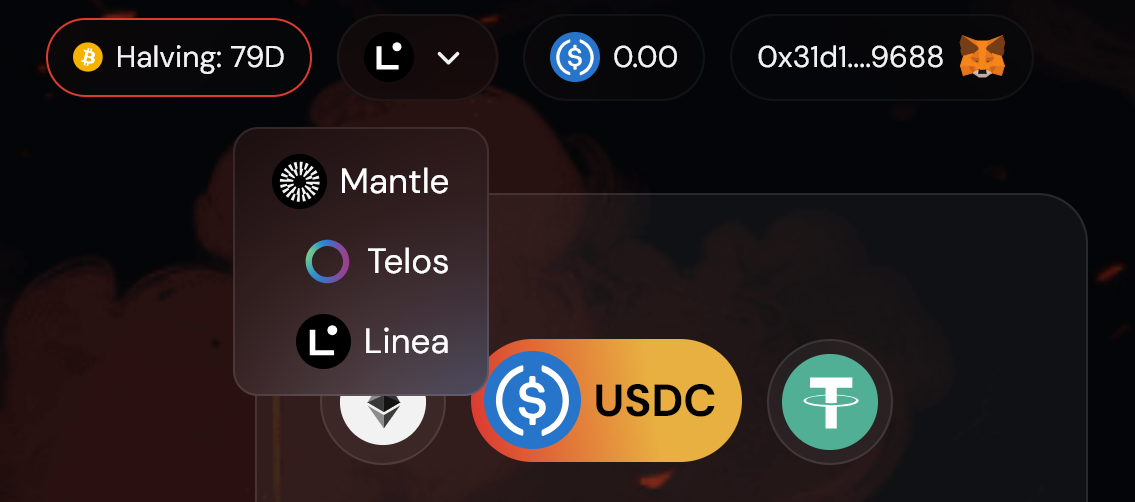Open the wallet address 0x31d1....9688 button
1135x502 pixels.
tap(881, 57)
